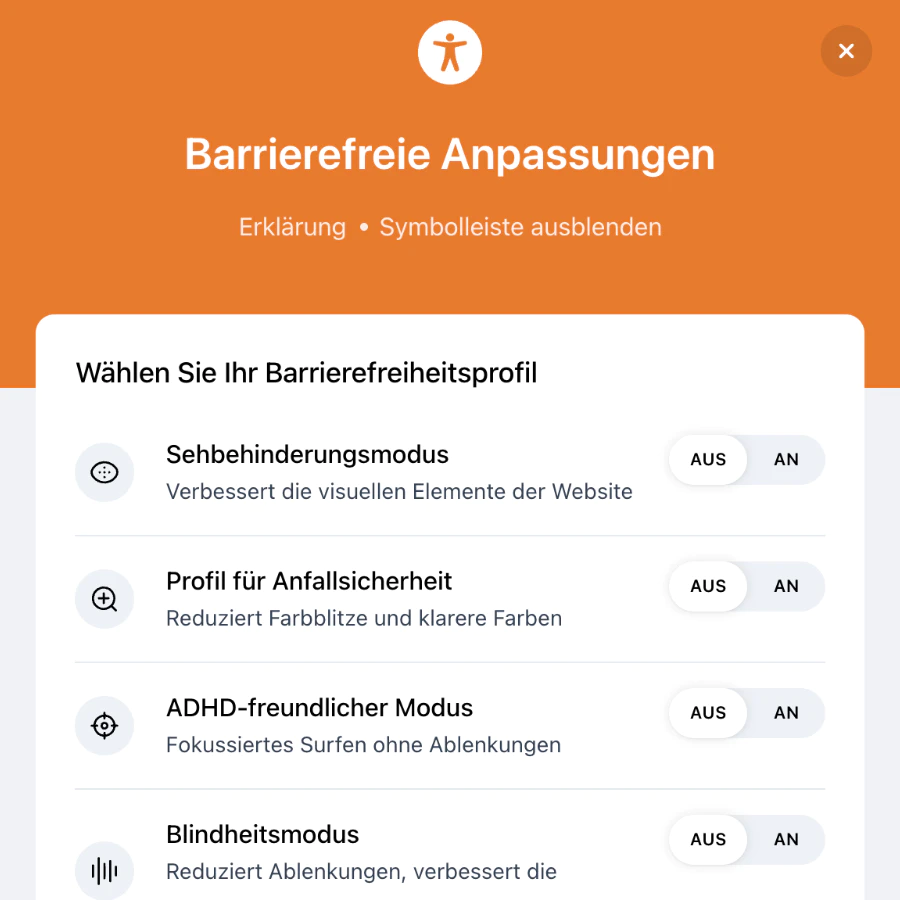Enable Profil für Anfallsicherheit with AN
The width and height of the screenshot is (900, 900).
[x=786, y=586]
